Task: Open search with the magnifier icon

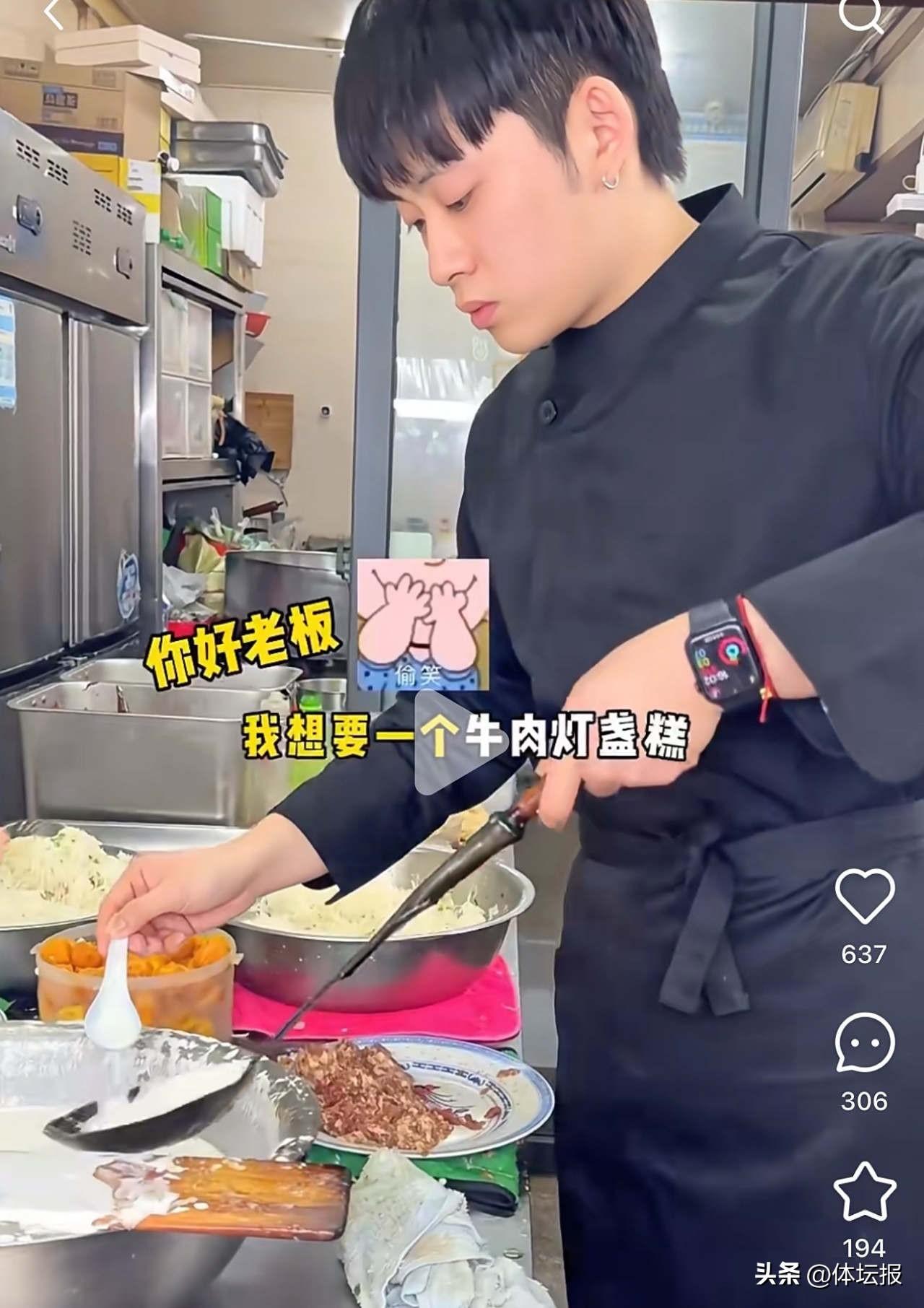Action: [x=862, y=14]
